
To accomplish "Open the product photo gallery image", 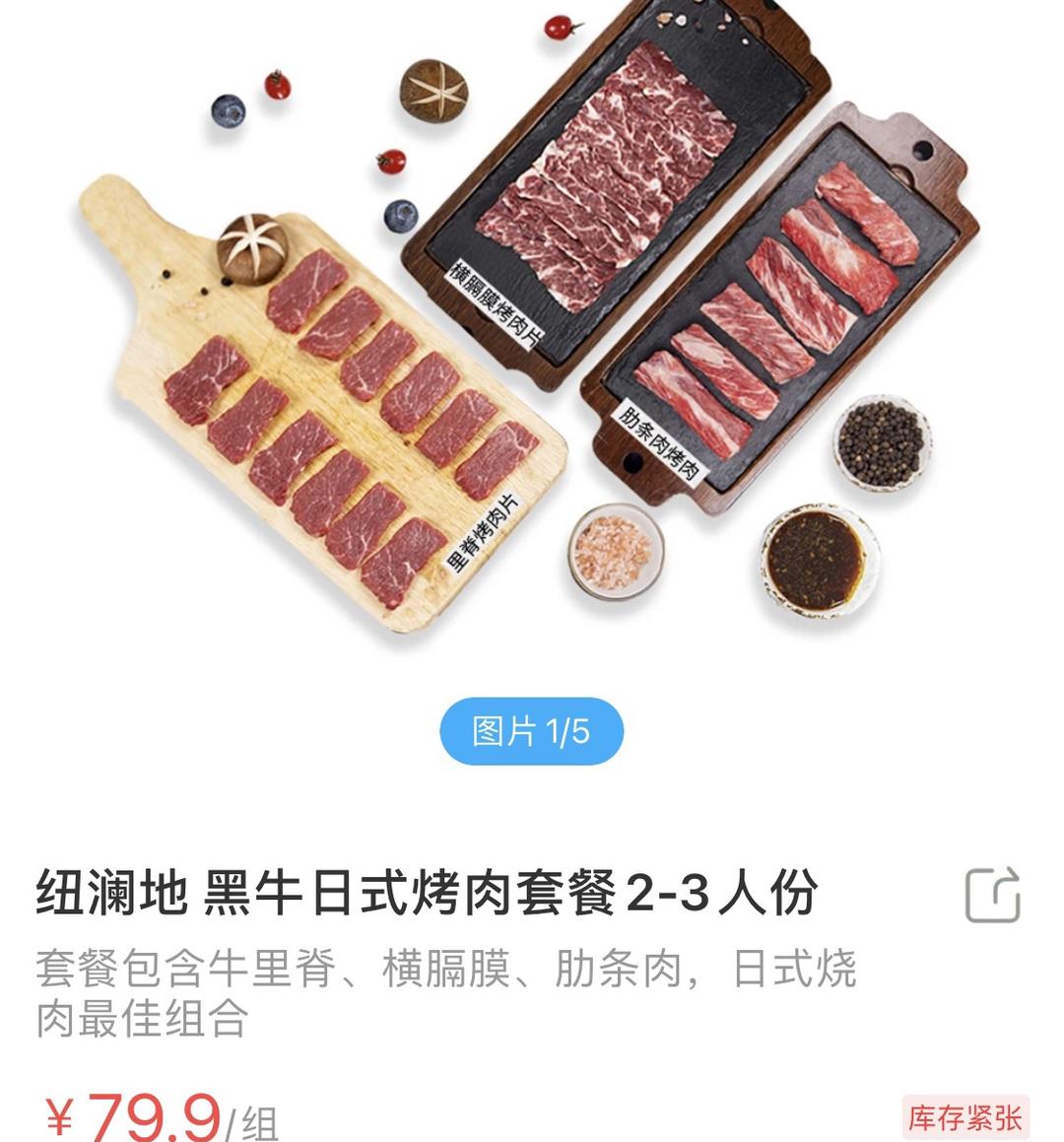I will pyautogui.click(x=532, y=325).
